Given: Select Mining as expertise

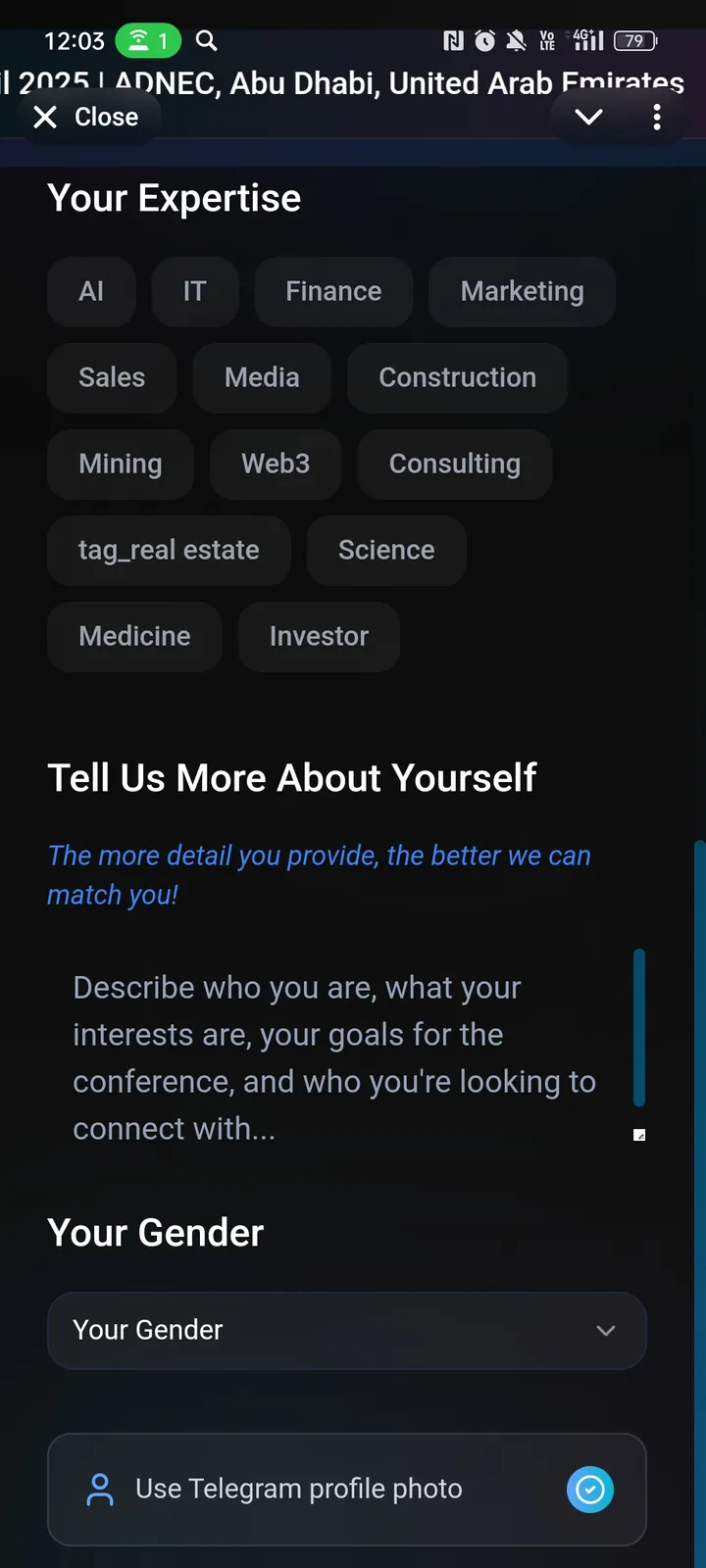Looking at the screenshot, I should (x=121, y=465).
